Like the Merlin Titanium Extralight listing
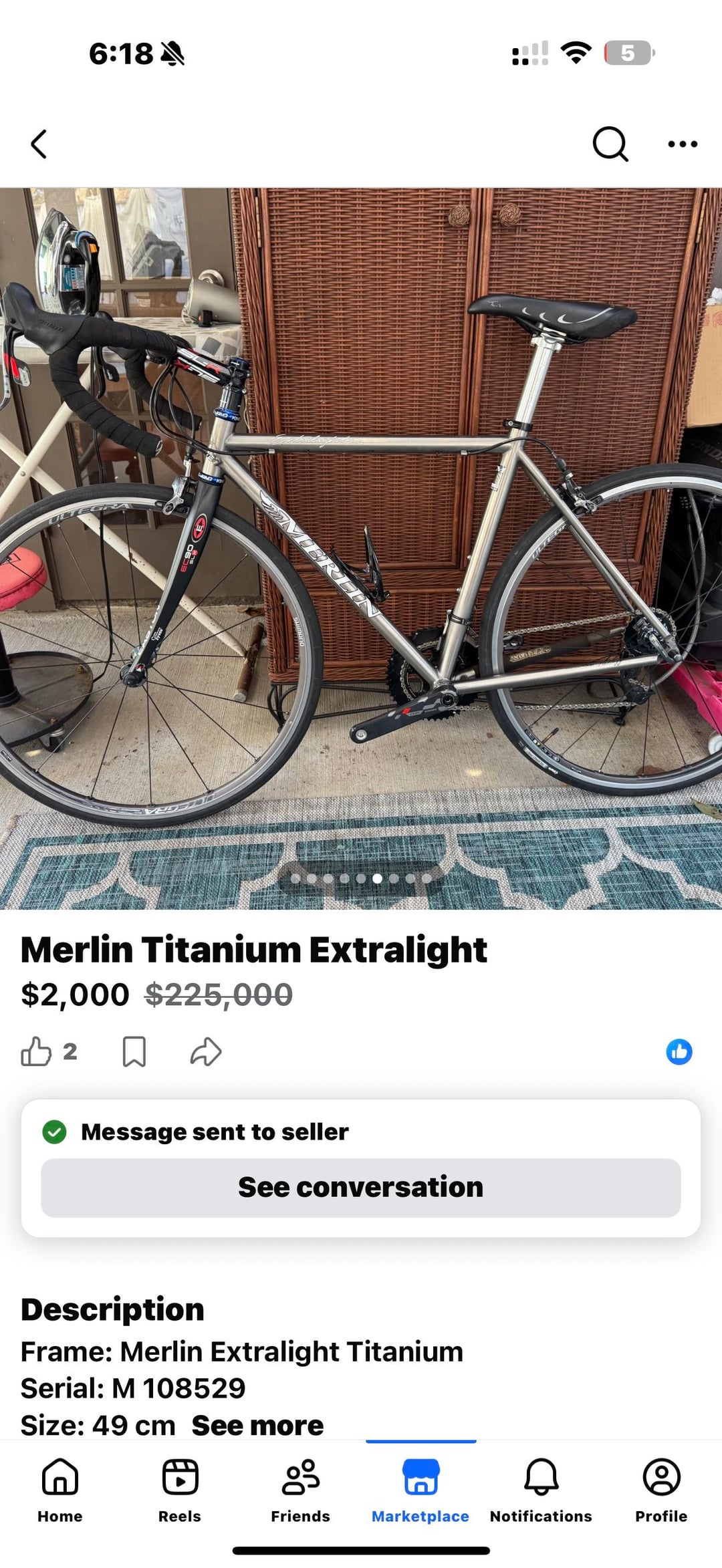This screenshot has height=1568, width=722. tap(36, 1051)
